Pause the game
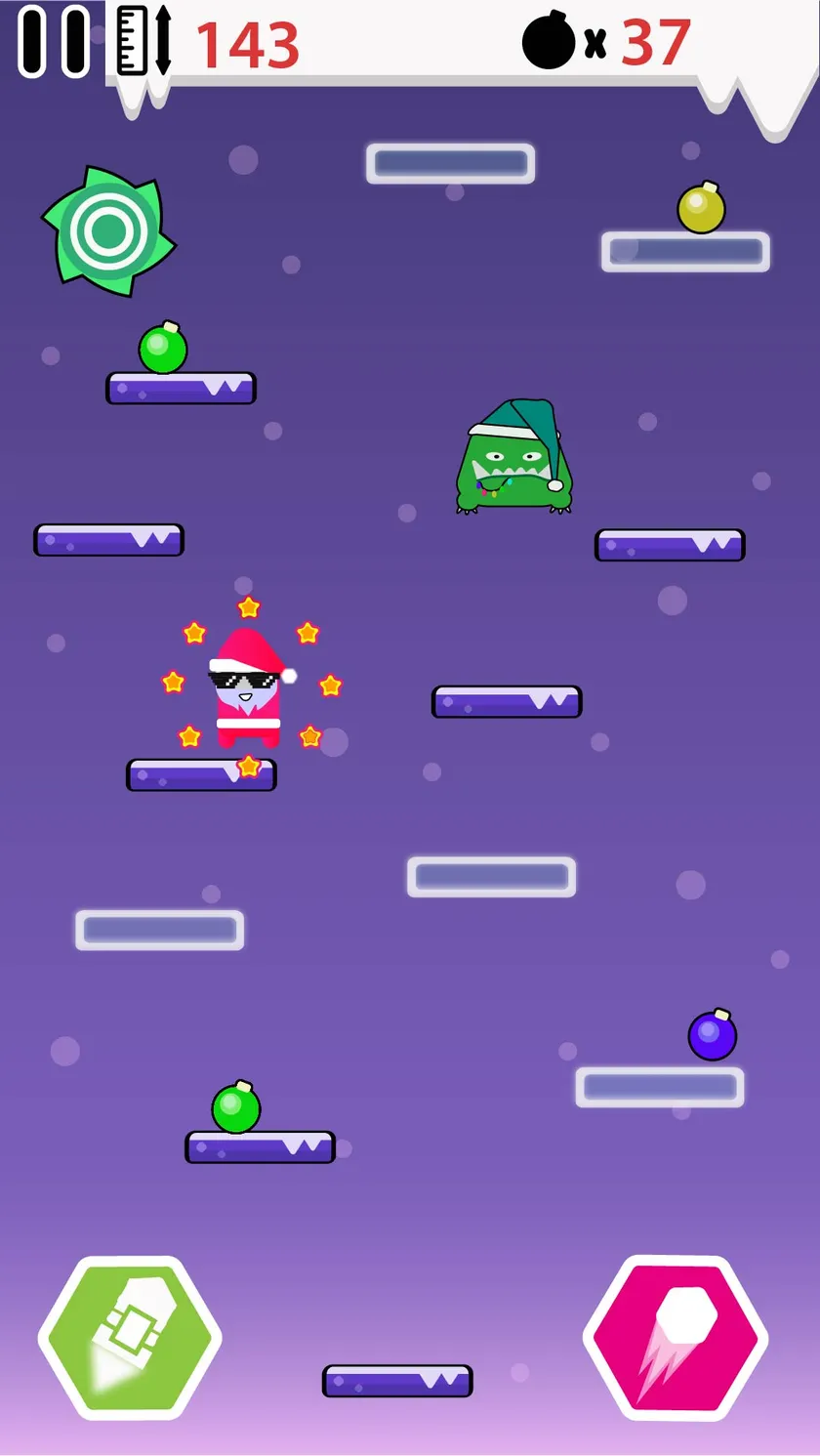Image resolution: width=820 pixels, height=1456 pixels. [54, 41]
